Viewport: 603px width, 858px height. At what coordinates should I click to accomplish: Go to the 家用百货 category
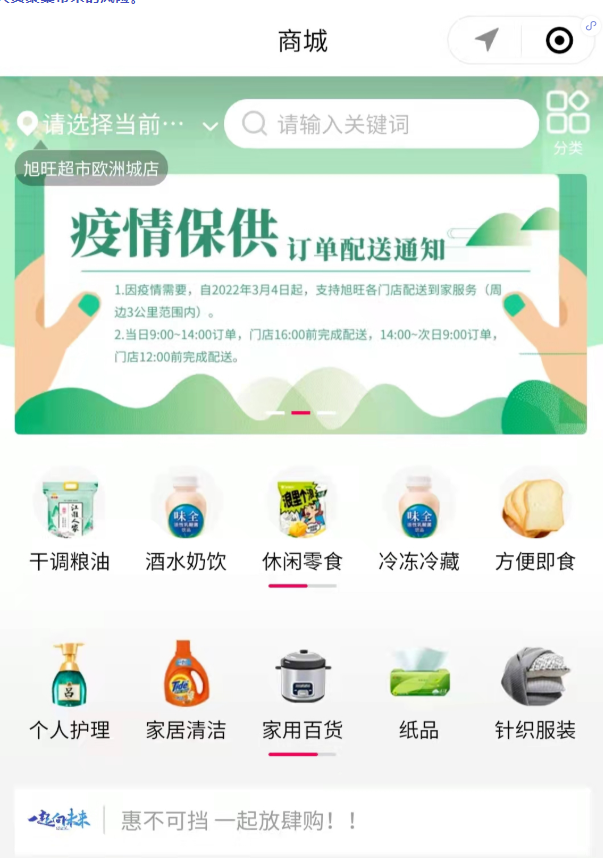(x=302, y=690)
